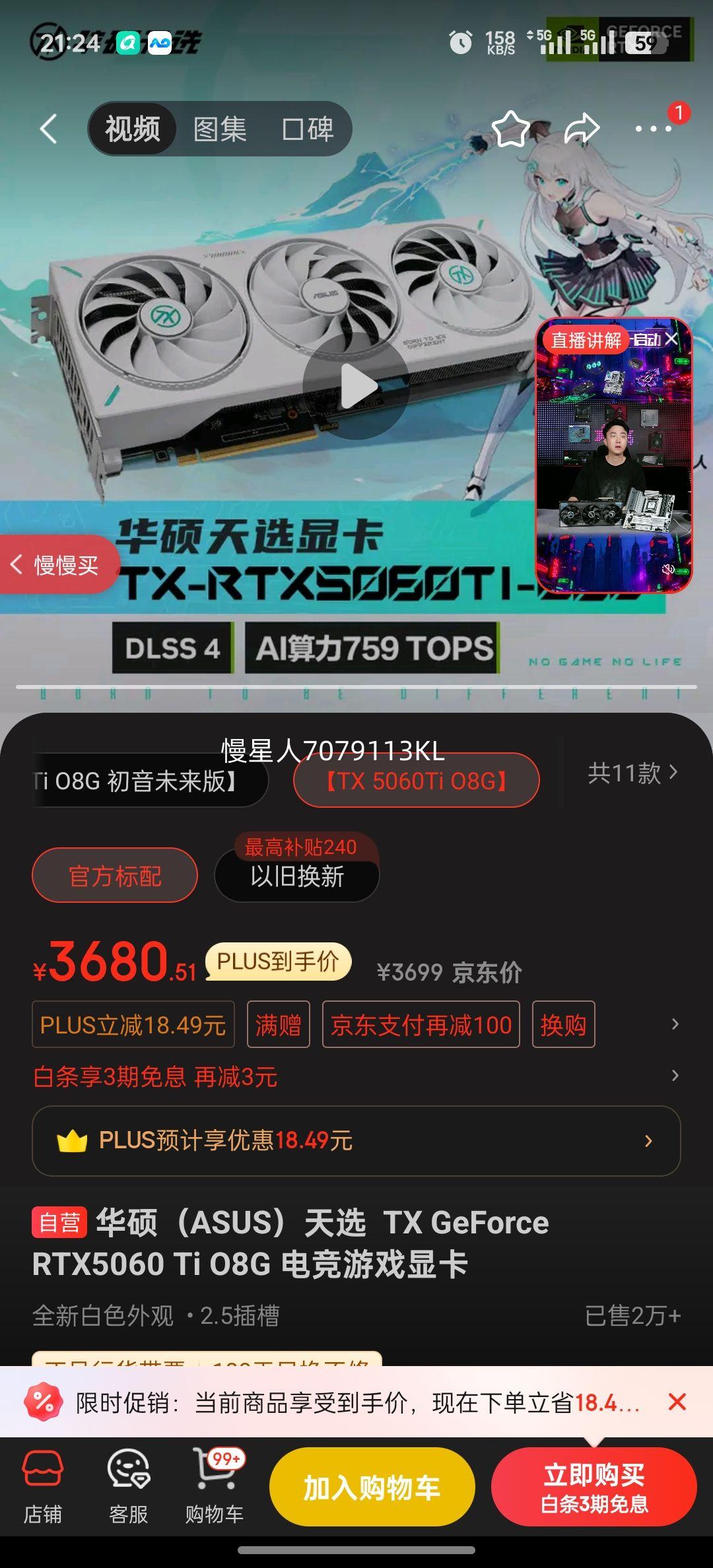Expand PLUS预计享优惠18.49元 details

356,1142
